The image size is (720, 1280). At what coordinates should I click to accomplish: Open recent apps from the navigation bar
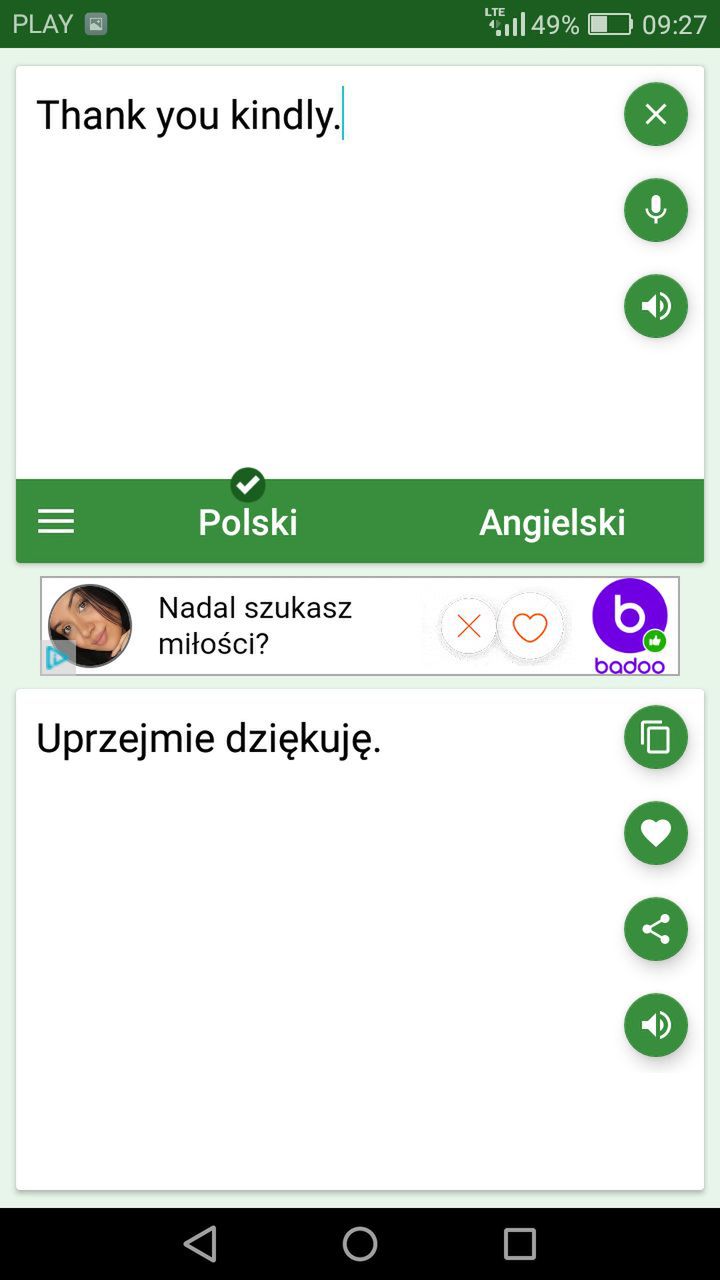click(x=520, y=1244)
